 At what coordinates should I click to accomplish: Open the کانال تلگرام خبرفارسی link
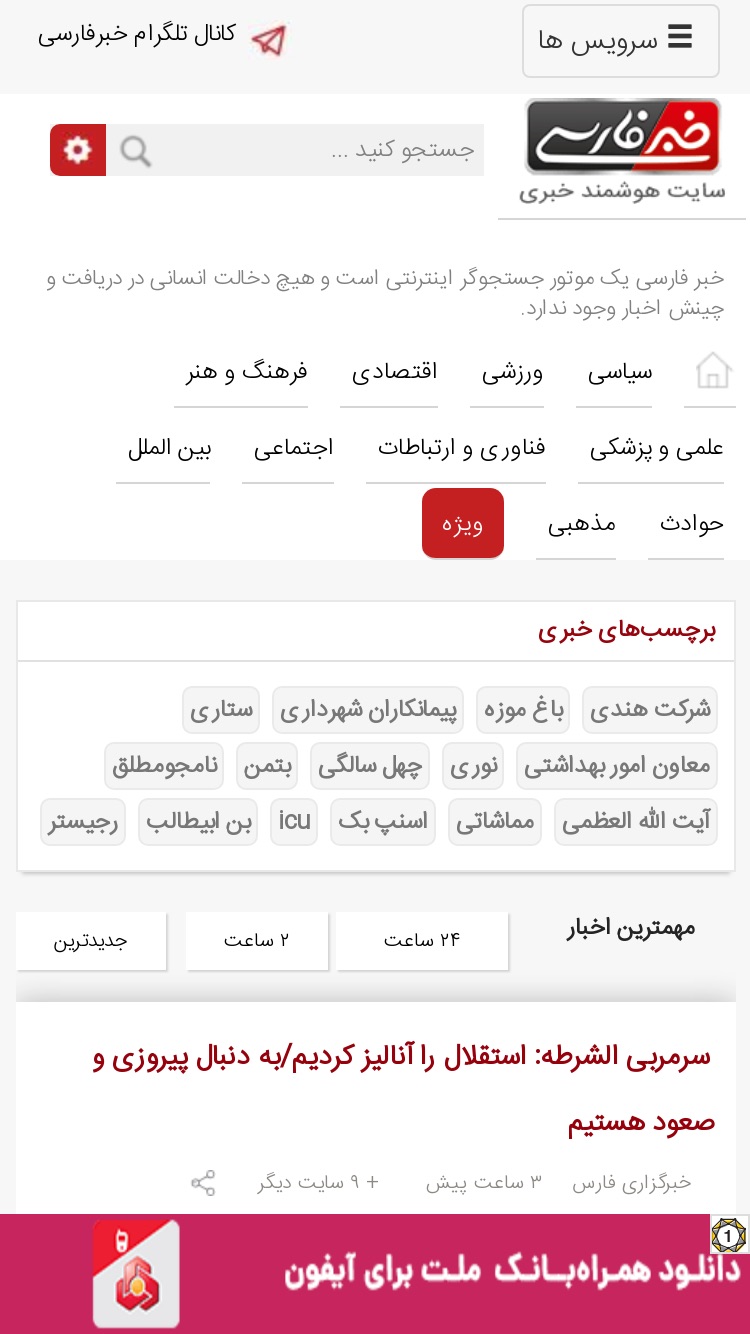pos(162,37)
